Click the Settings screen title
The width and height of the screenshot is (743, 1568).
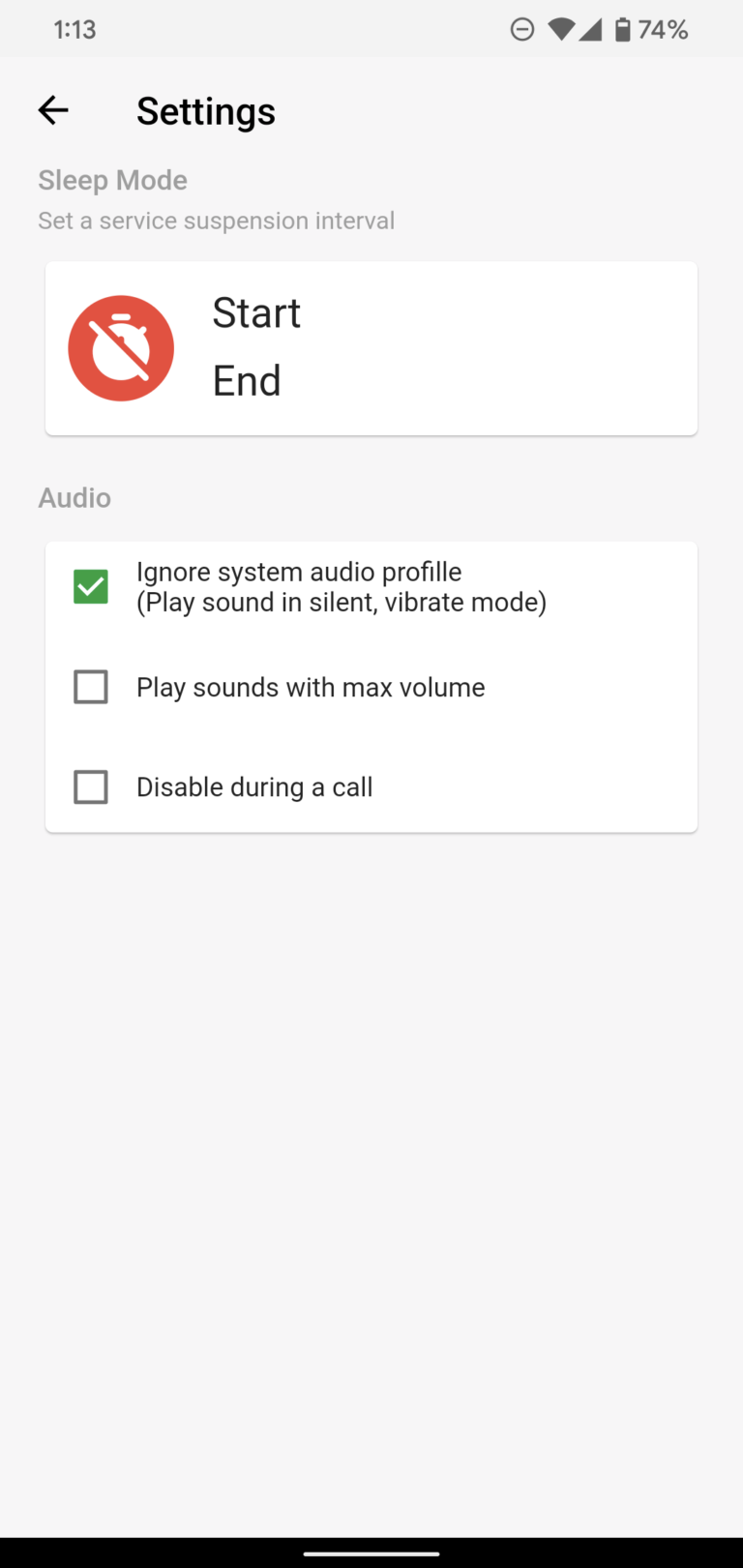point(206,110)
